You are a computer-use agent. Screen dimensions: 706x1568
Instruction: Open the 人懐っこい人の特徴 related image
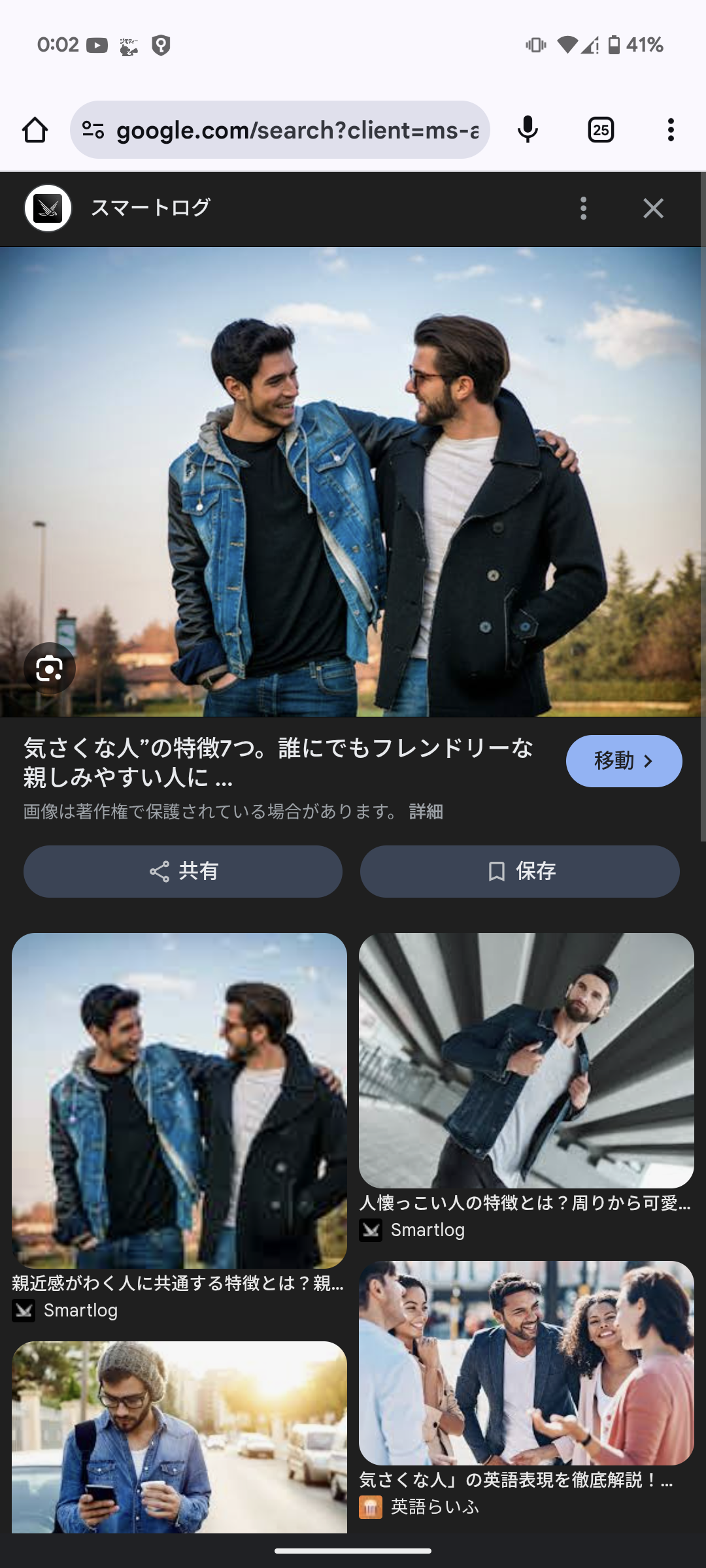[526, 1060]
